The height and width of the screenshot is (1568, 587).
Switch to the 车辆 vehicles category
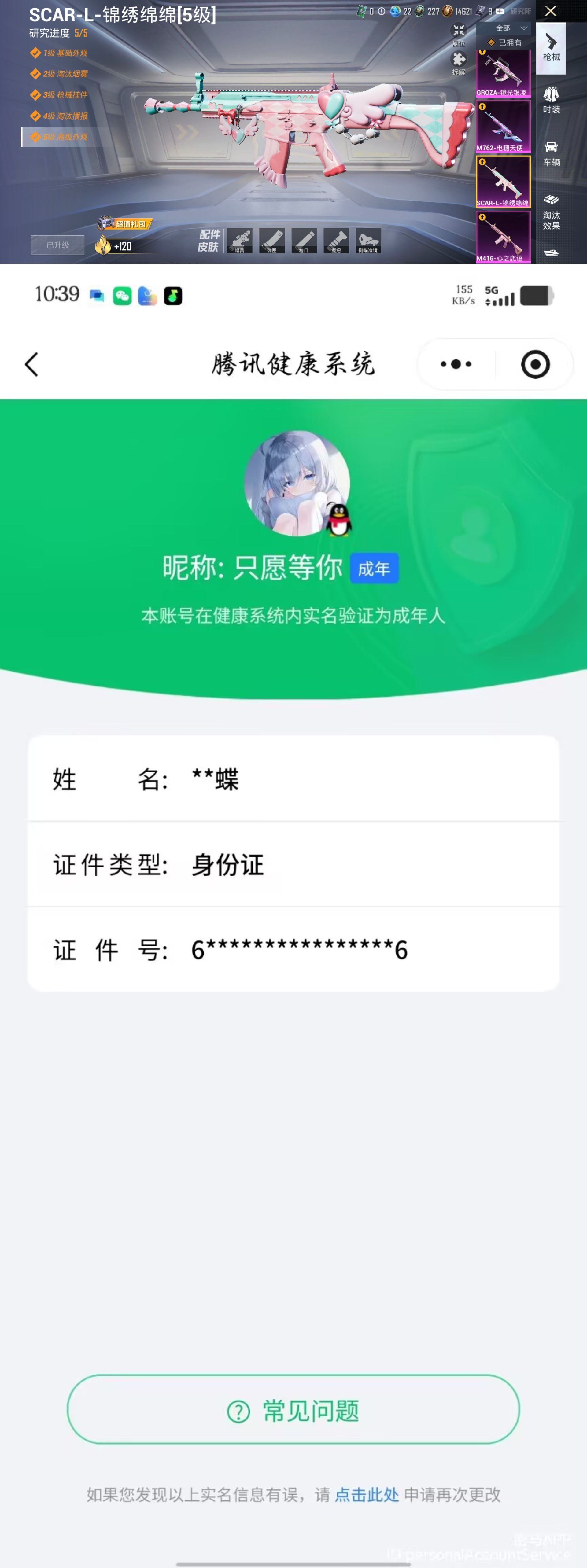click(552, 151)
